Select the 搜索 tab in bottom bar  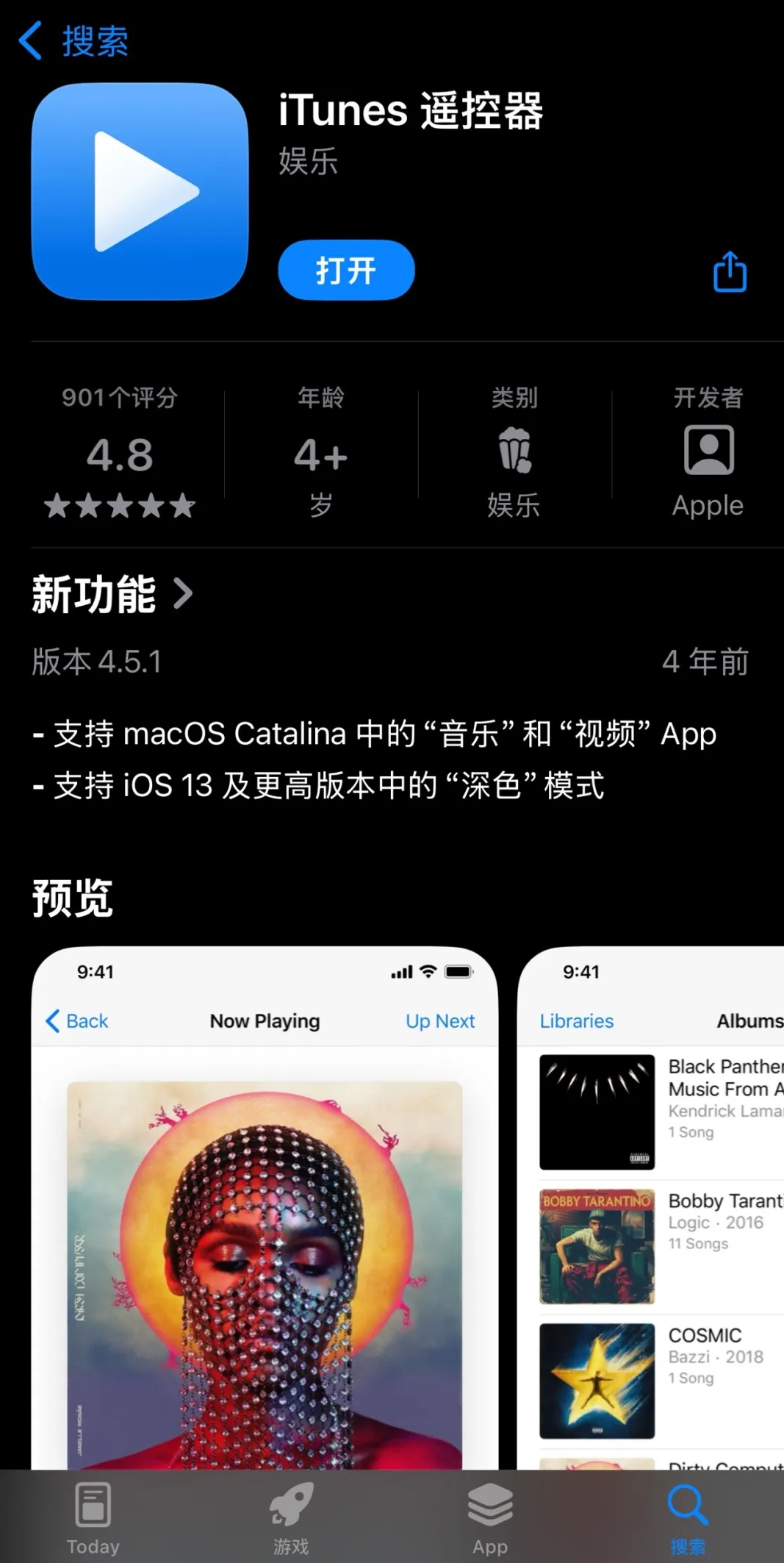(688, 1518)
